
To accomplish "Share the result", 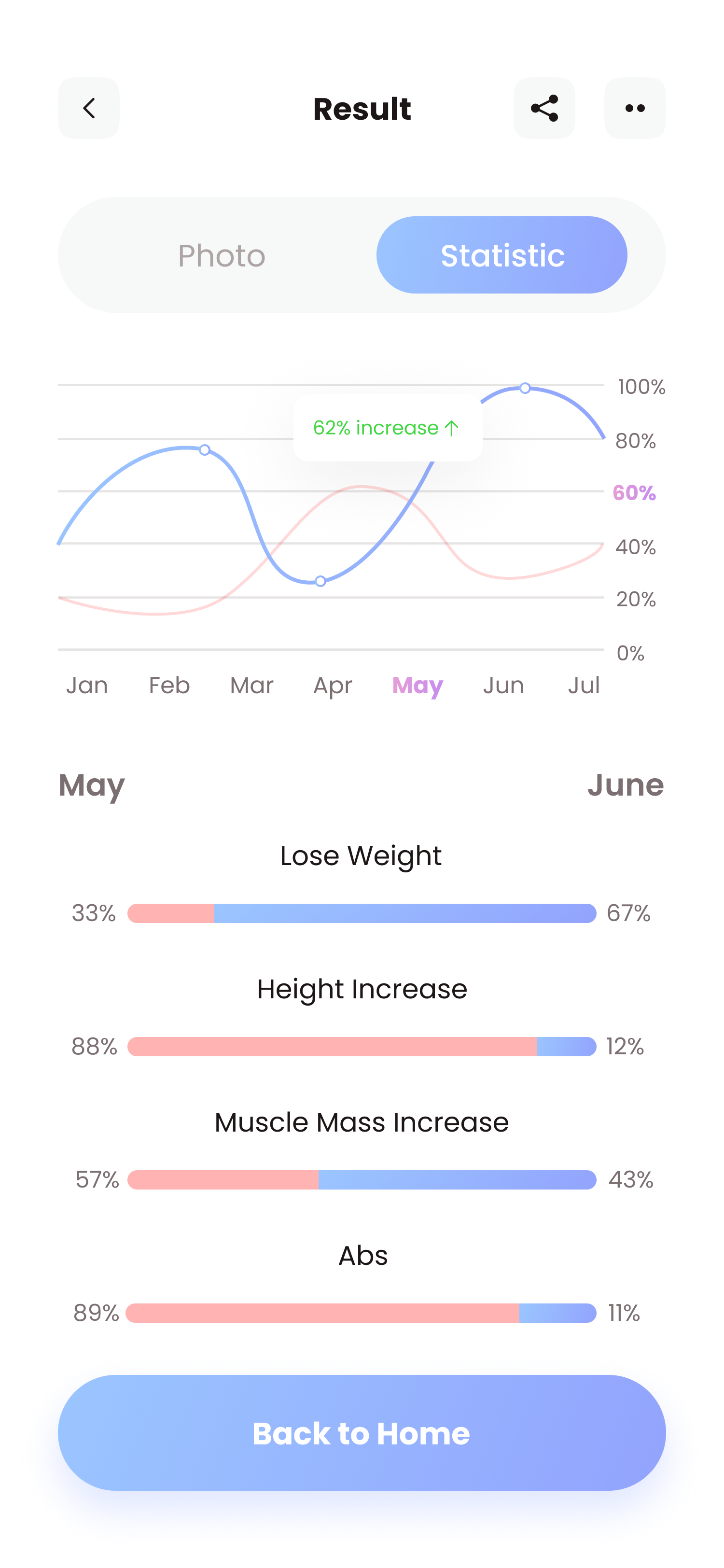I will [544, 108].
